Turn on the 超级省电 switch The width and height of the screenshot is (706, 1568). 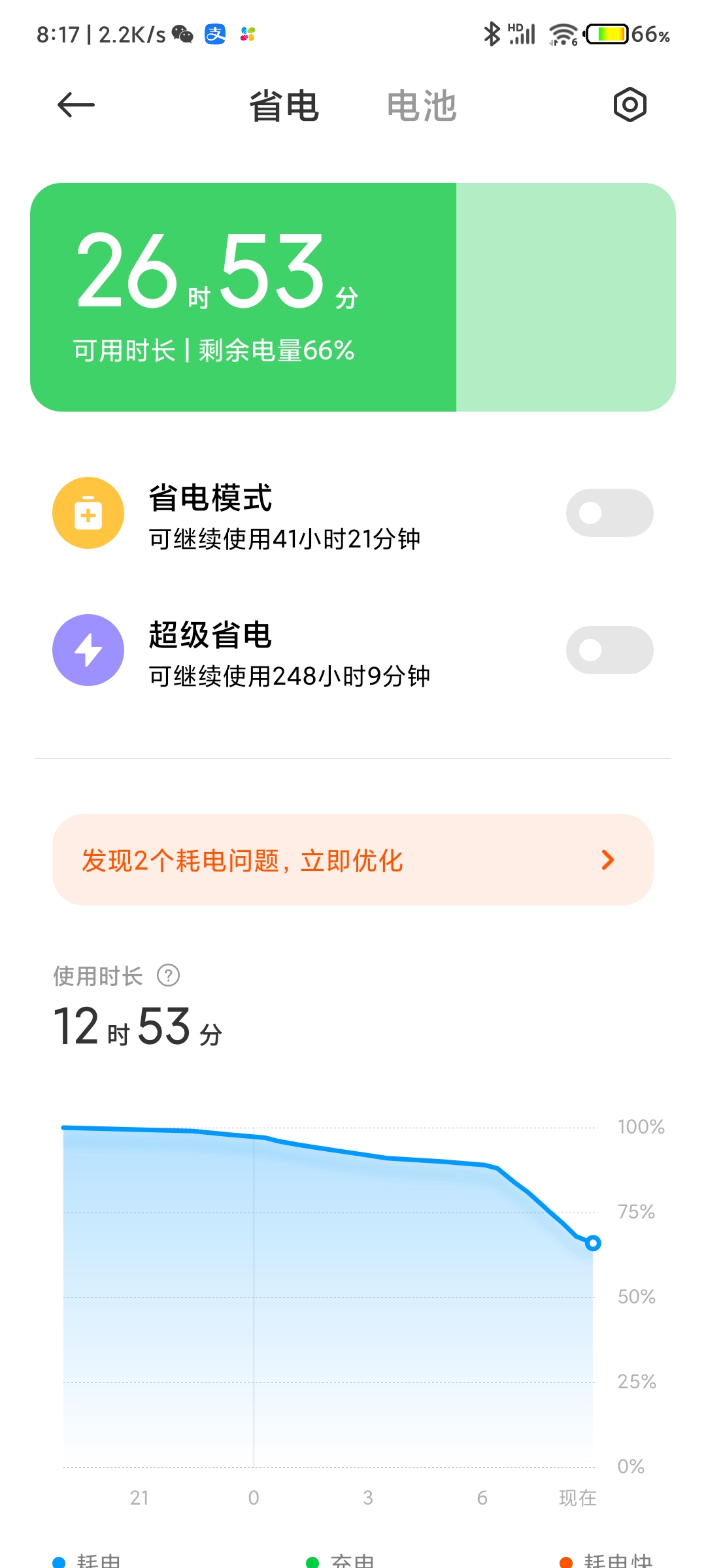609,650
